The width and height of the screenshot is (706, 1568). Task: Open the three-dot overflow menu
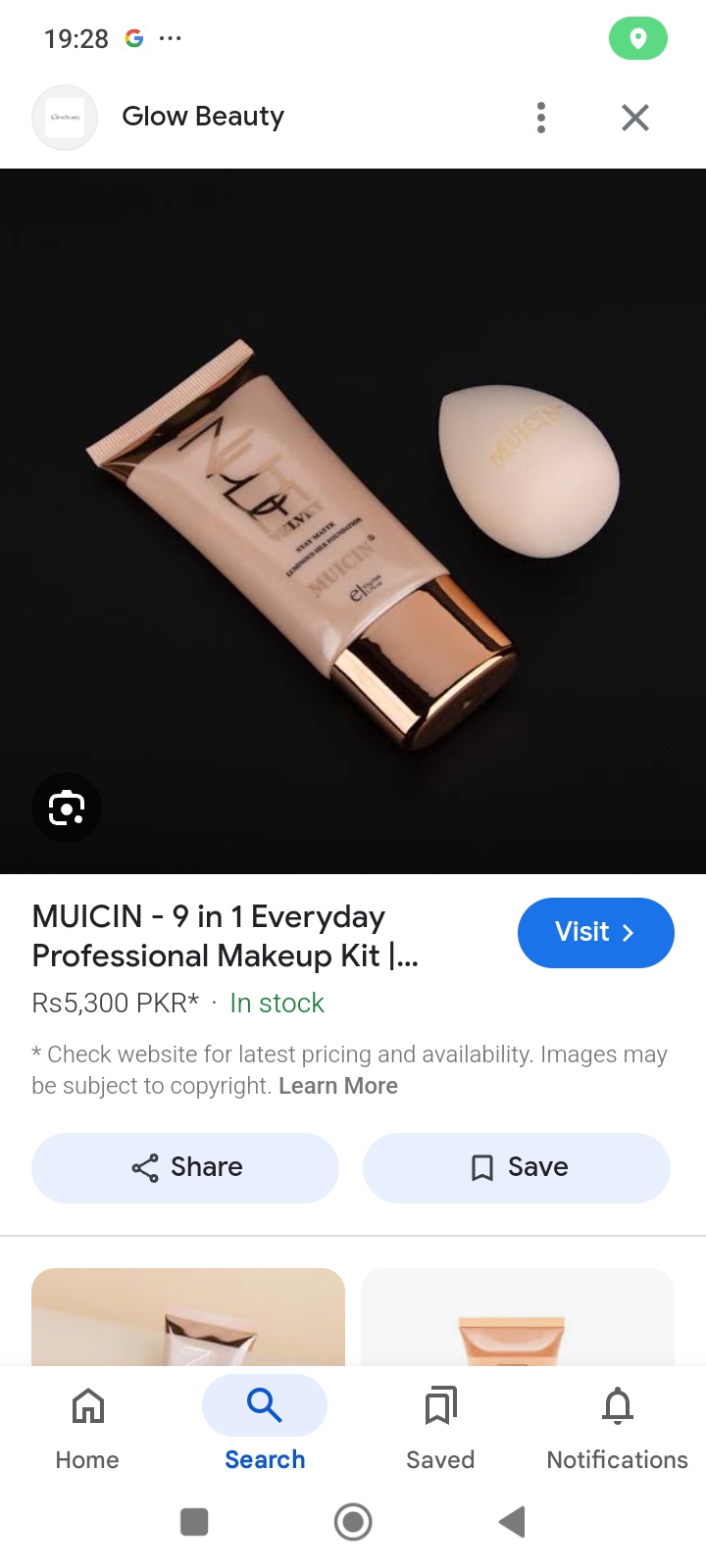coord(540,118)
